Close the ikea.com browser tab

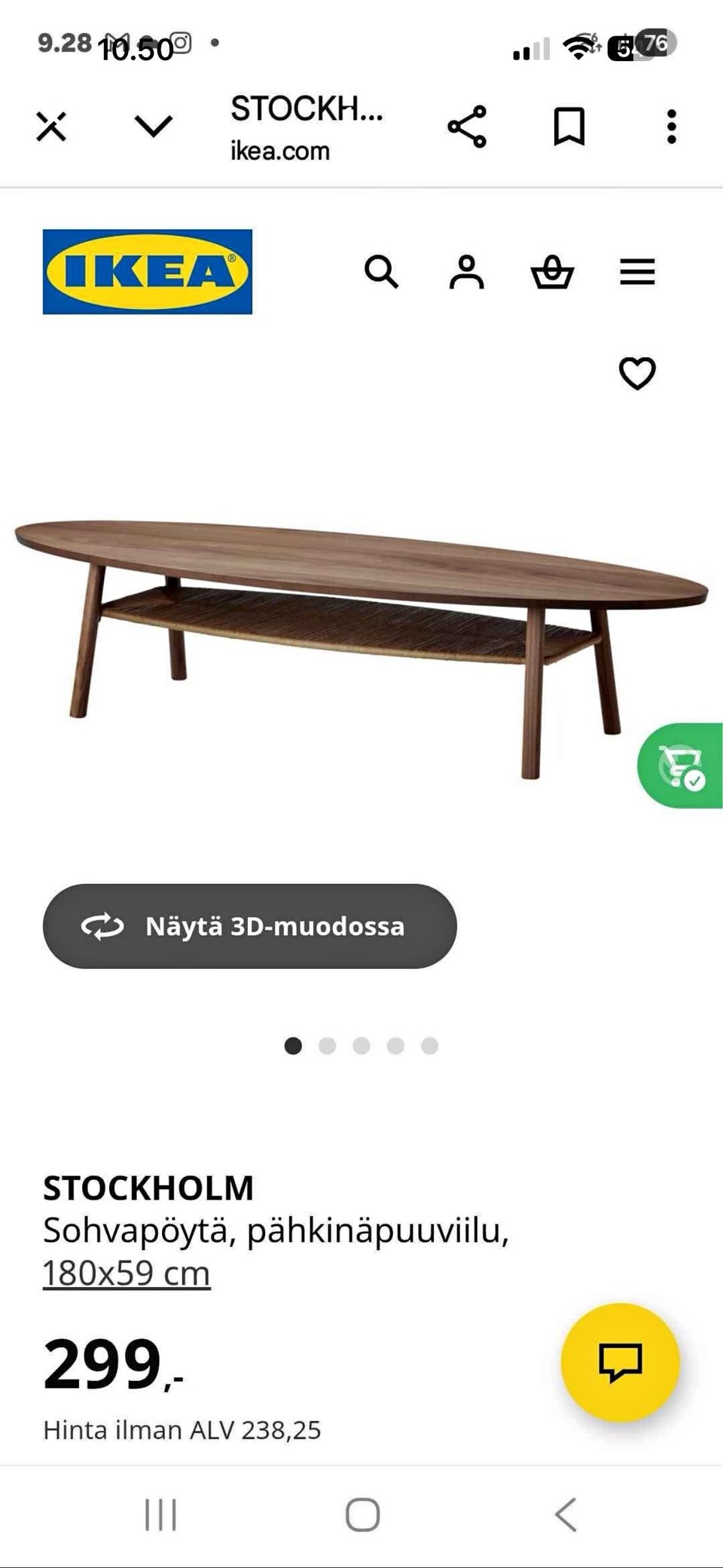51,127
